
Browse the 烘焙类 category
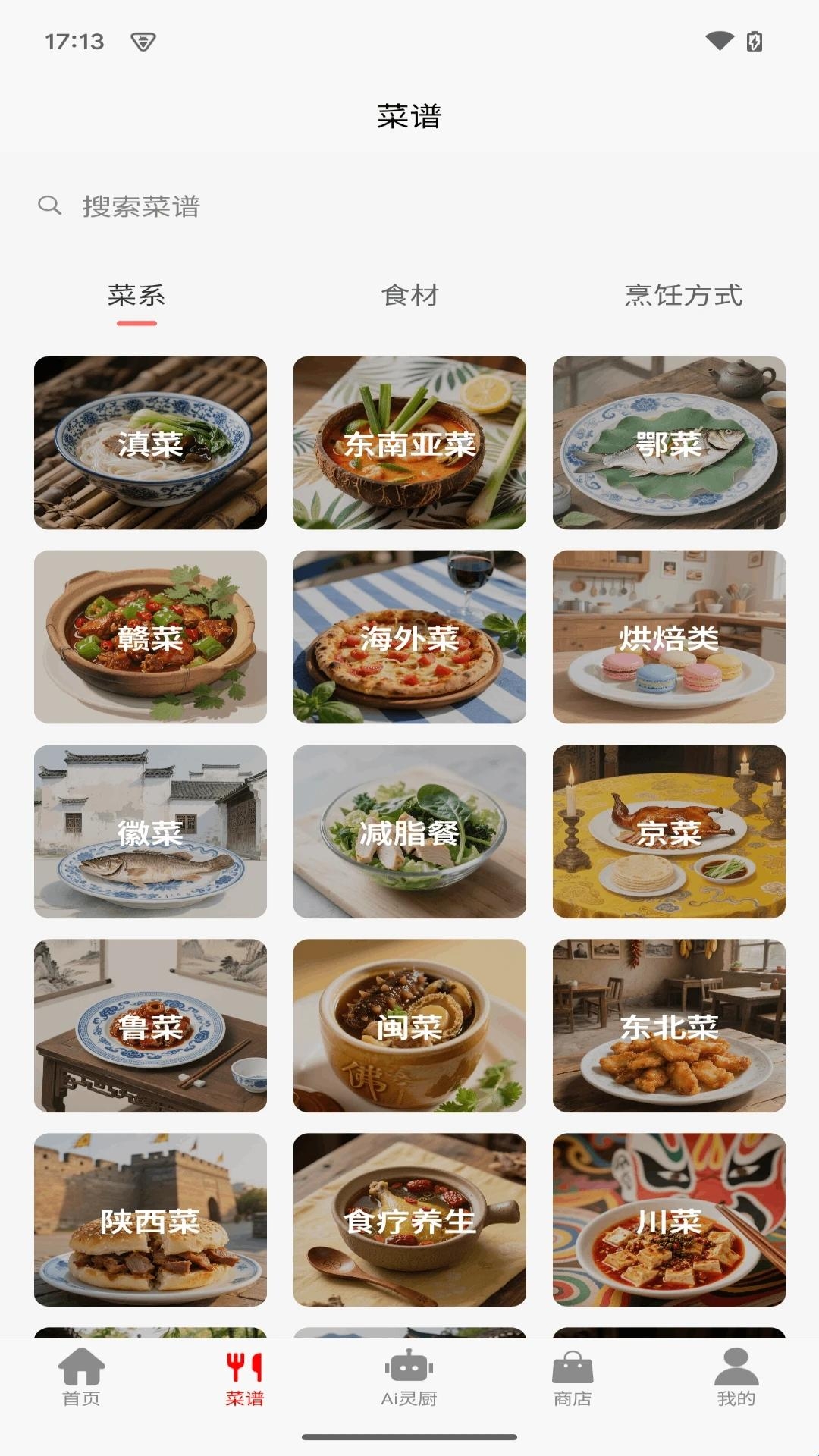(669, 637)
